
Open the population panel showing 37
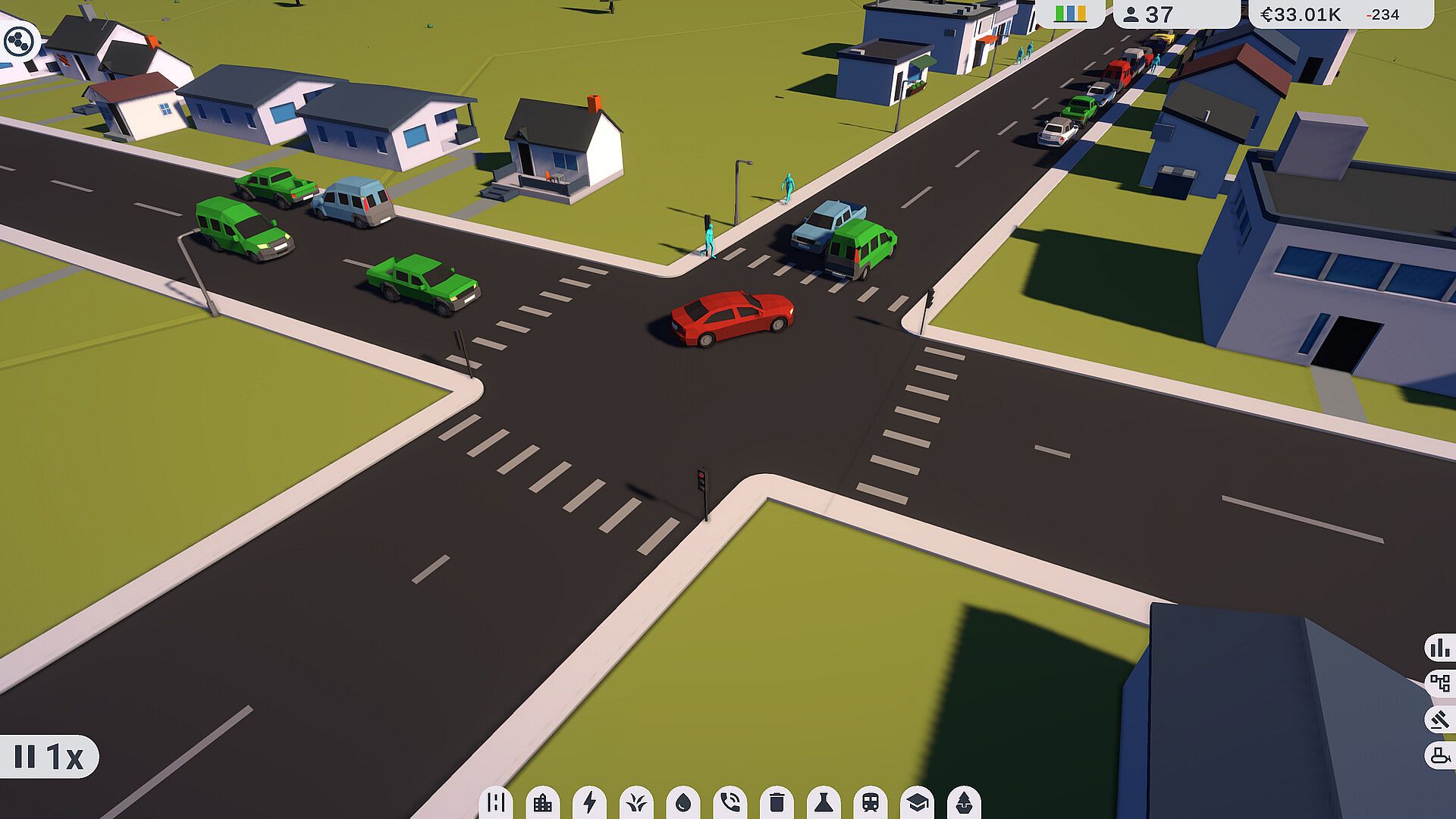point(1148,14)
